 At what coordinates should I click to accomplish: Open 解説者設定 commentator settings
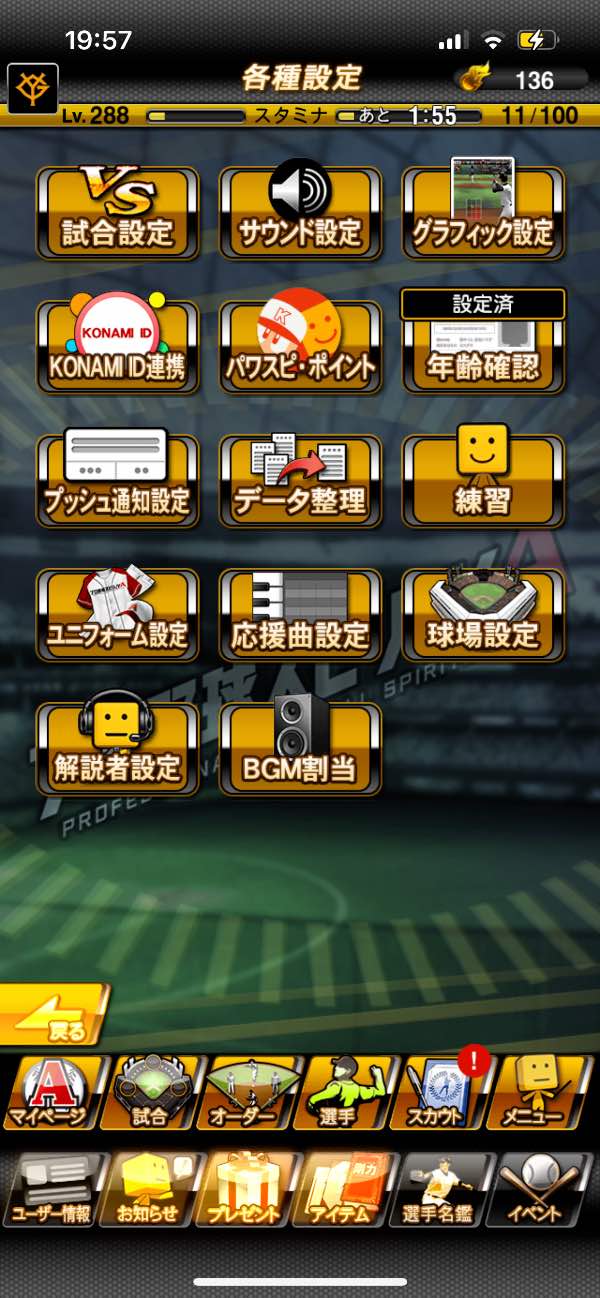(117, 749)
